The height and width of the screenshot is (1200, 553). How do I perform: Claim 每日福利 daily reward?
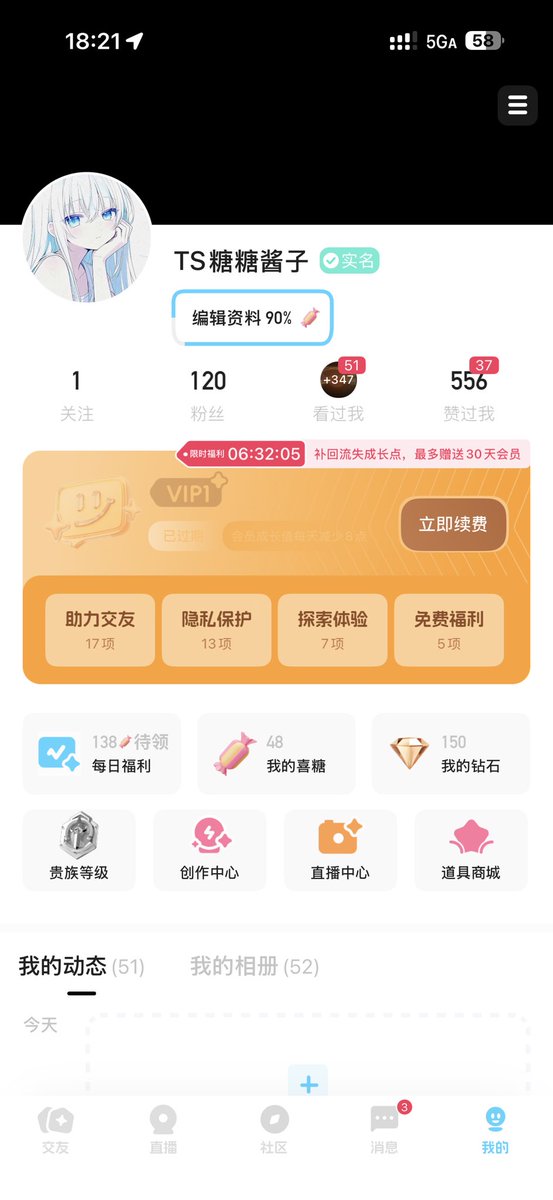[102, 754]
